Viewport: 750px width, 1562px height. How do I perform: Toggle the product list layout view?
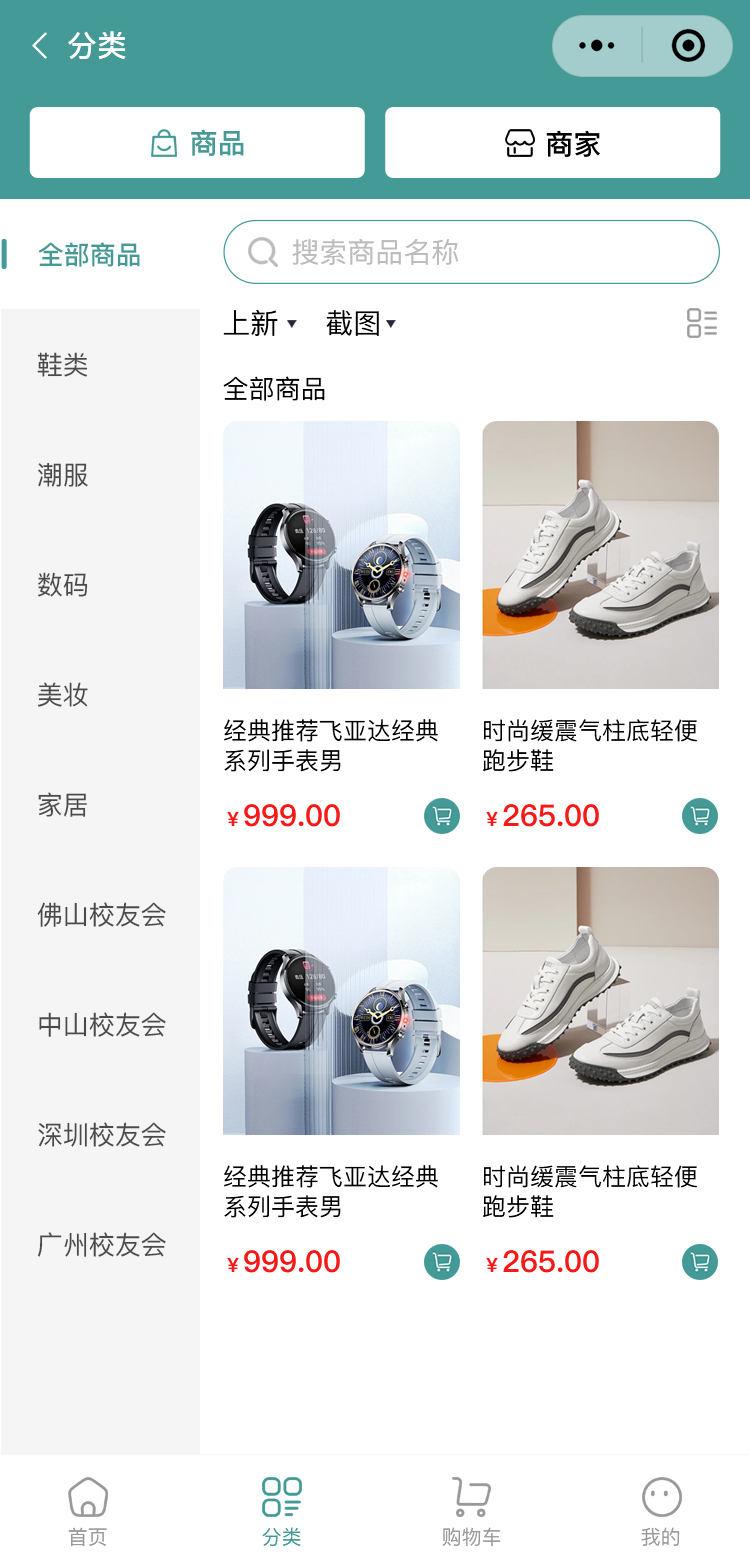click(x=701, y=323)
